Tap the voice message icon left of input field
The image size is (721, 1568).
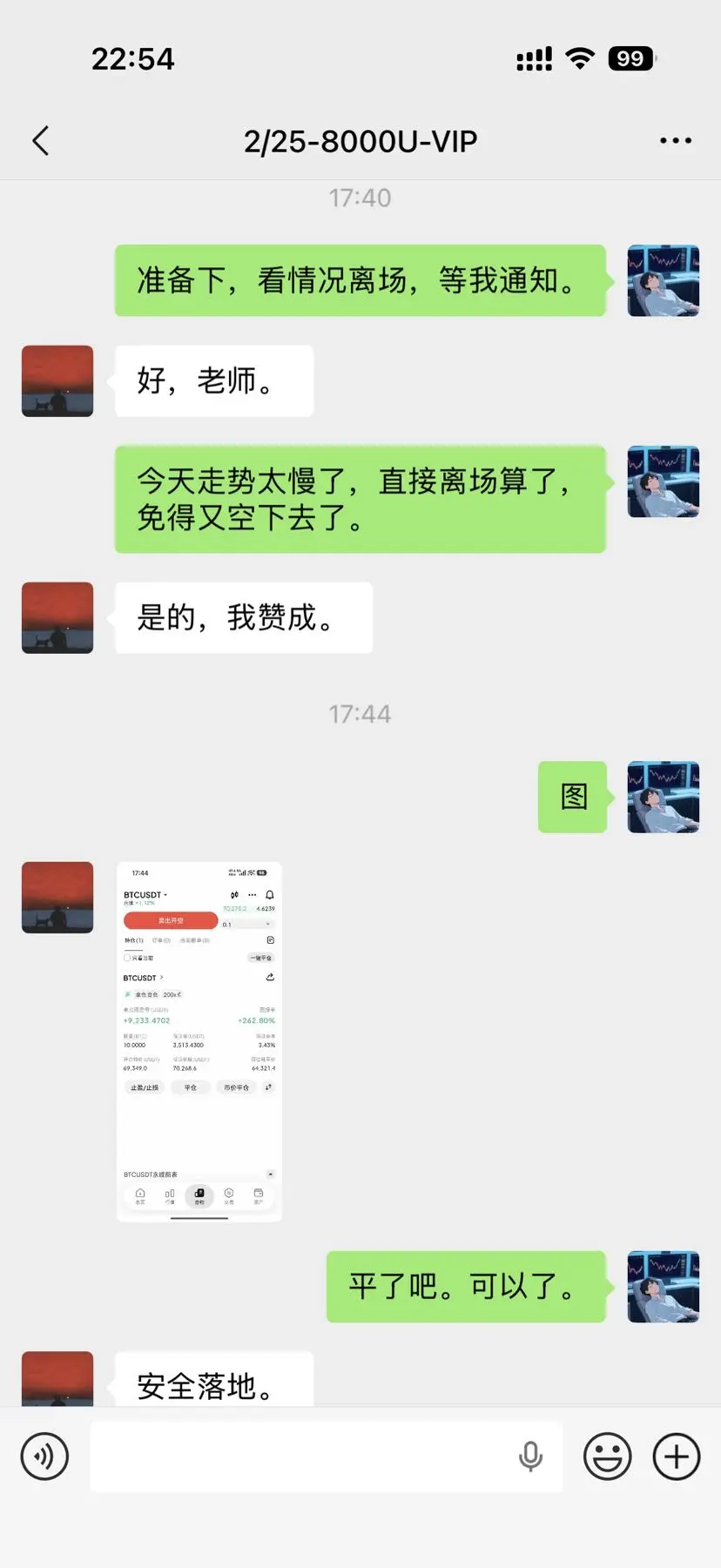click(x=44, y=1456)
